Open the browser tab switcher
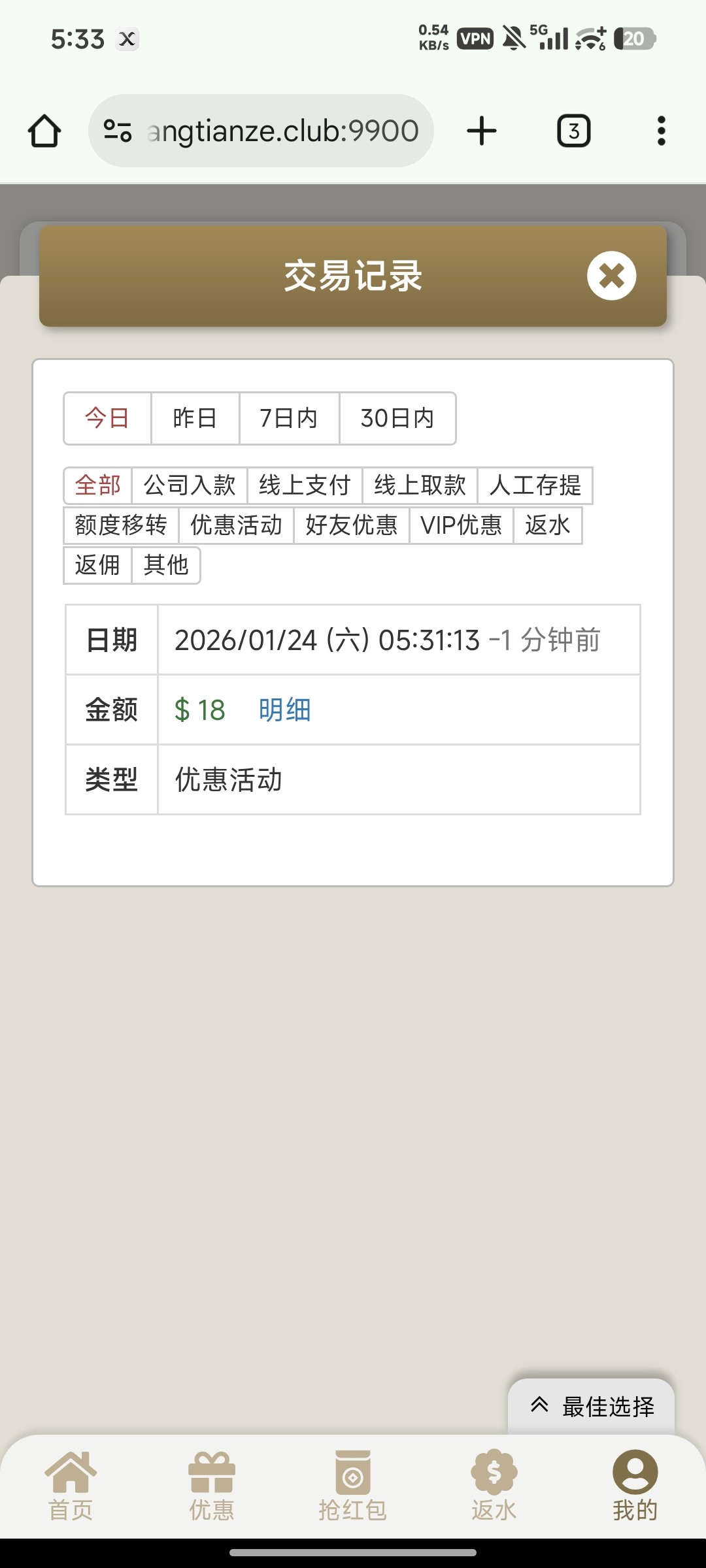The image size is (706, 1568). [573, 131]
